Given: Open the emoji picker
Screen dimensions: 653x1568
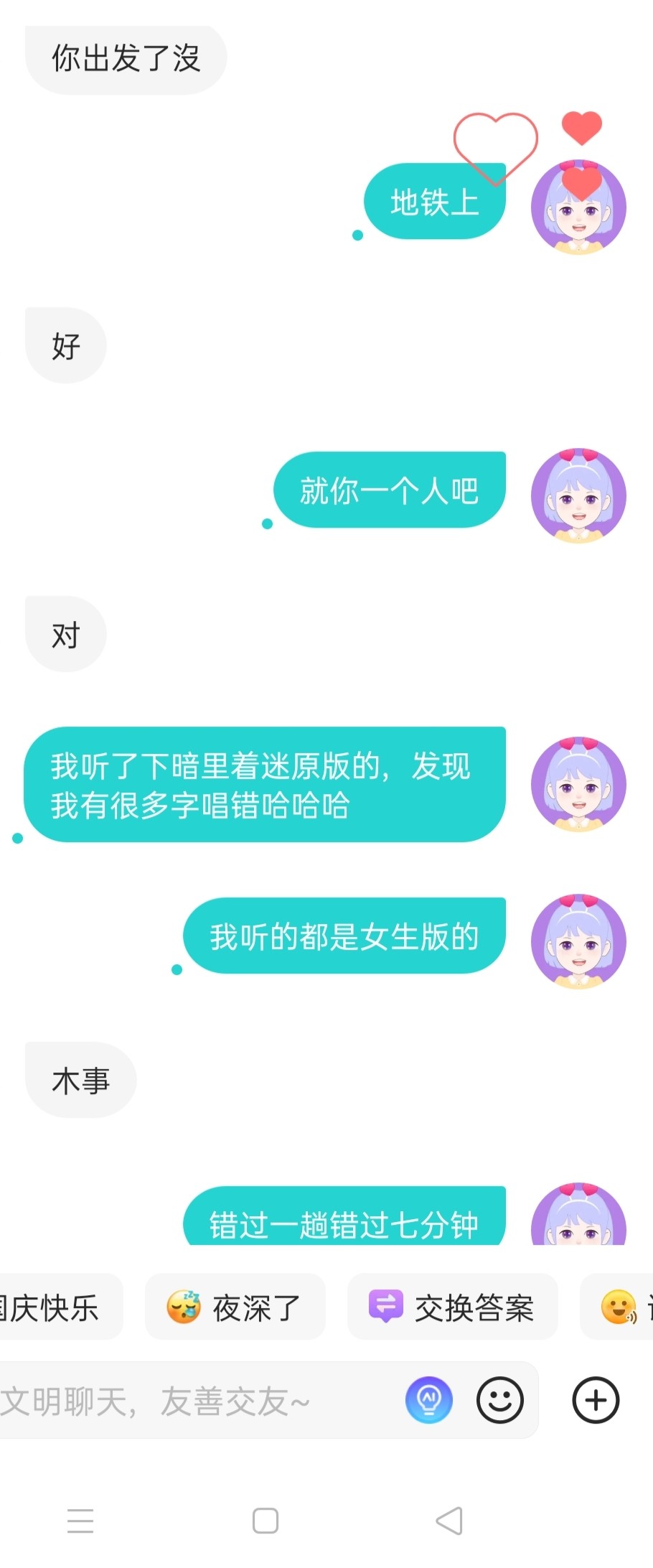Looking at the screenshot, I should pos(499,1400).
